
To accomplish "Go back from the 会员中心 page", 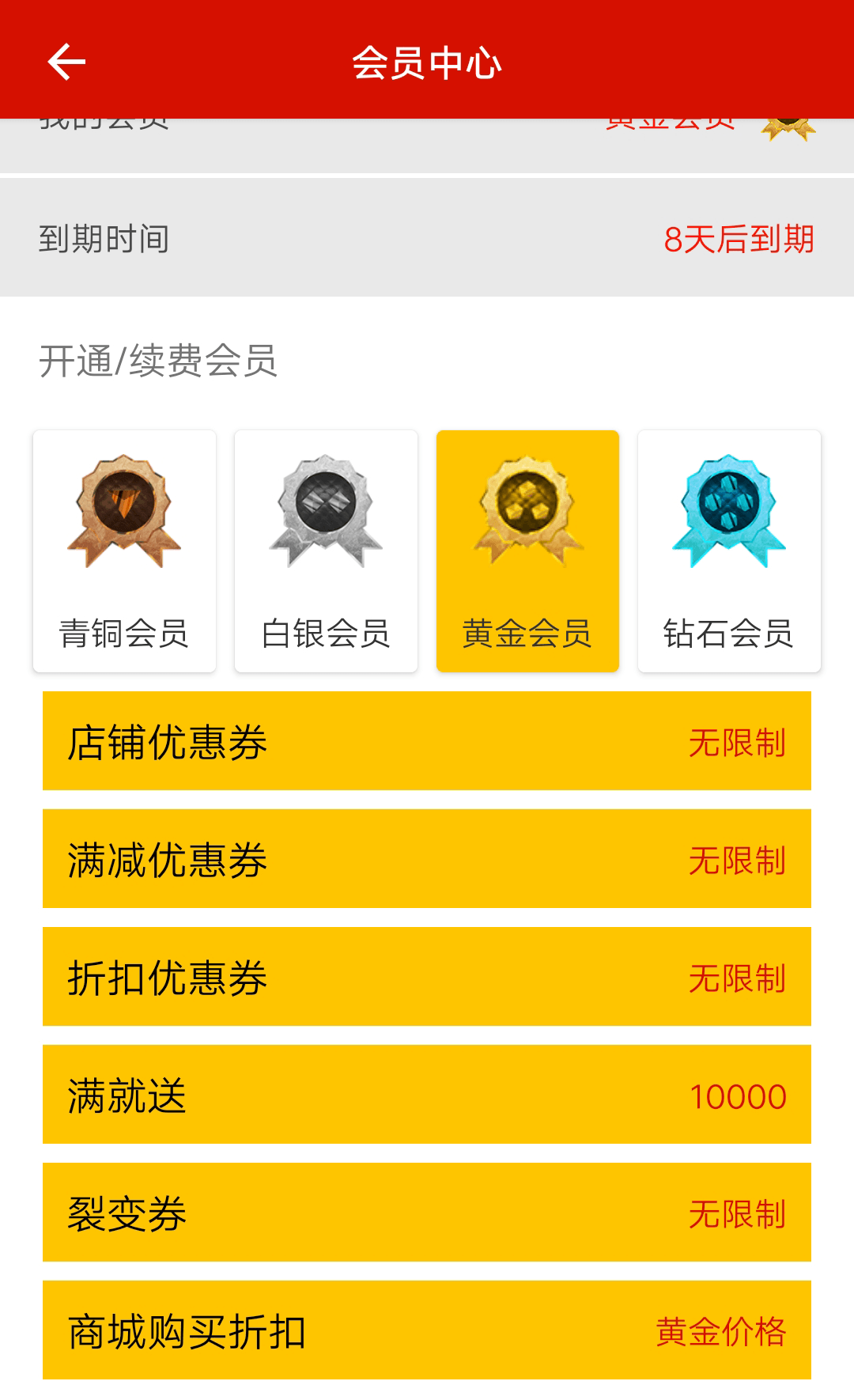I will tap(66, 62).
